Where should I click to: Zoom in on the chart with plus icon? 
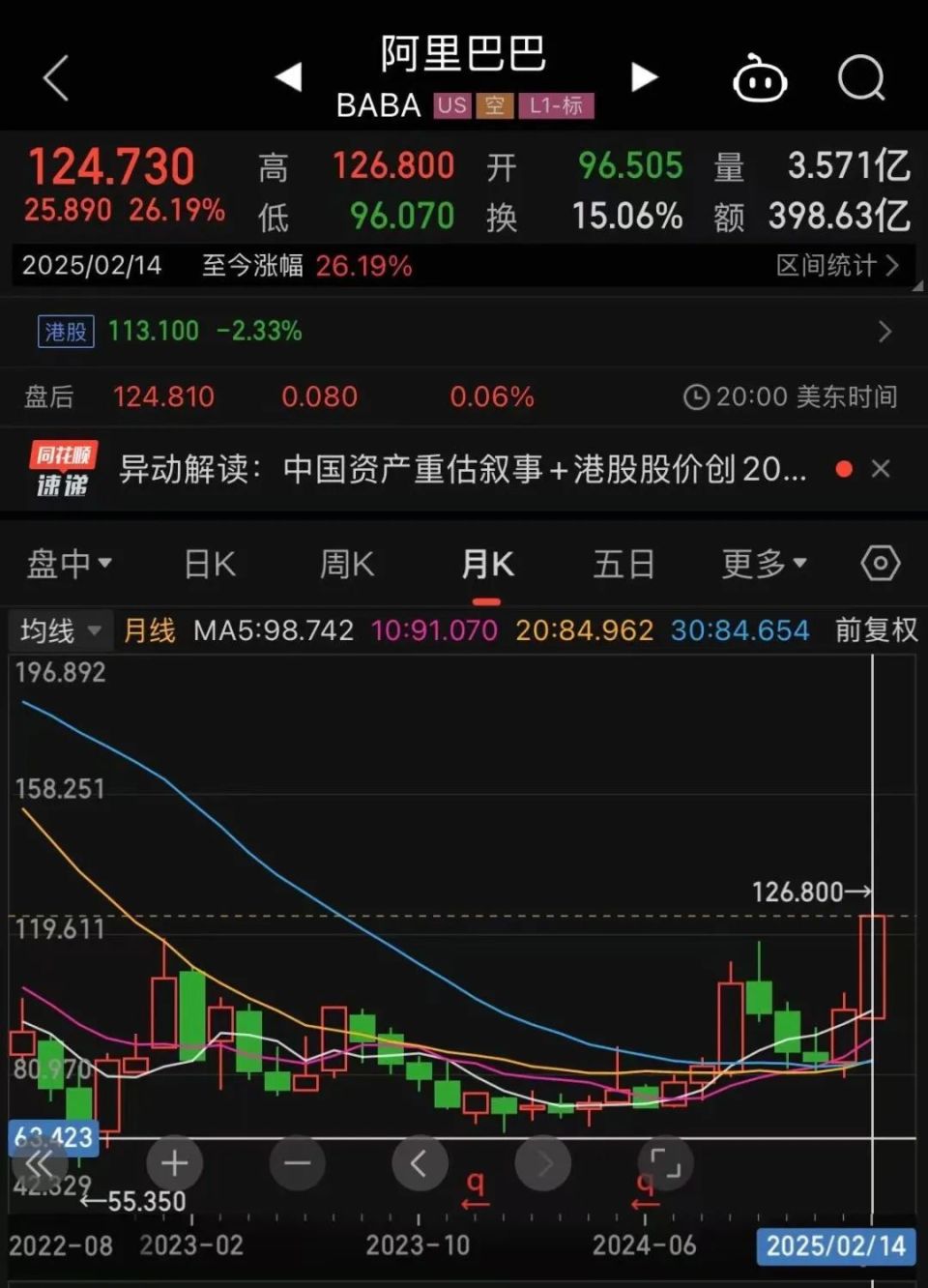tap(174, 1164)
